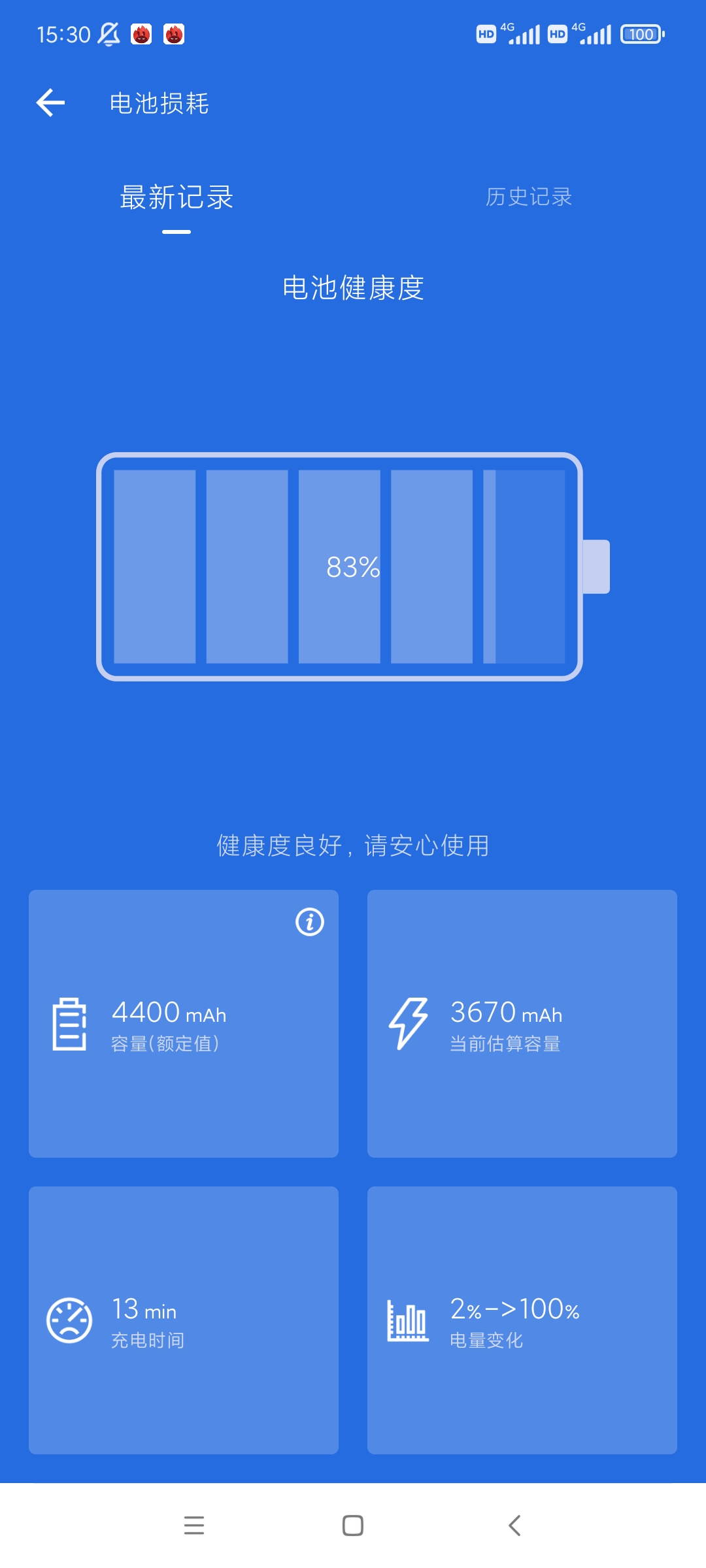Select the 最新记录 tab
The width and height of the screenshot is (706, 1568).
pos(176,198)
